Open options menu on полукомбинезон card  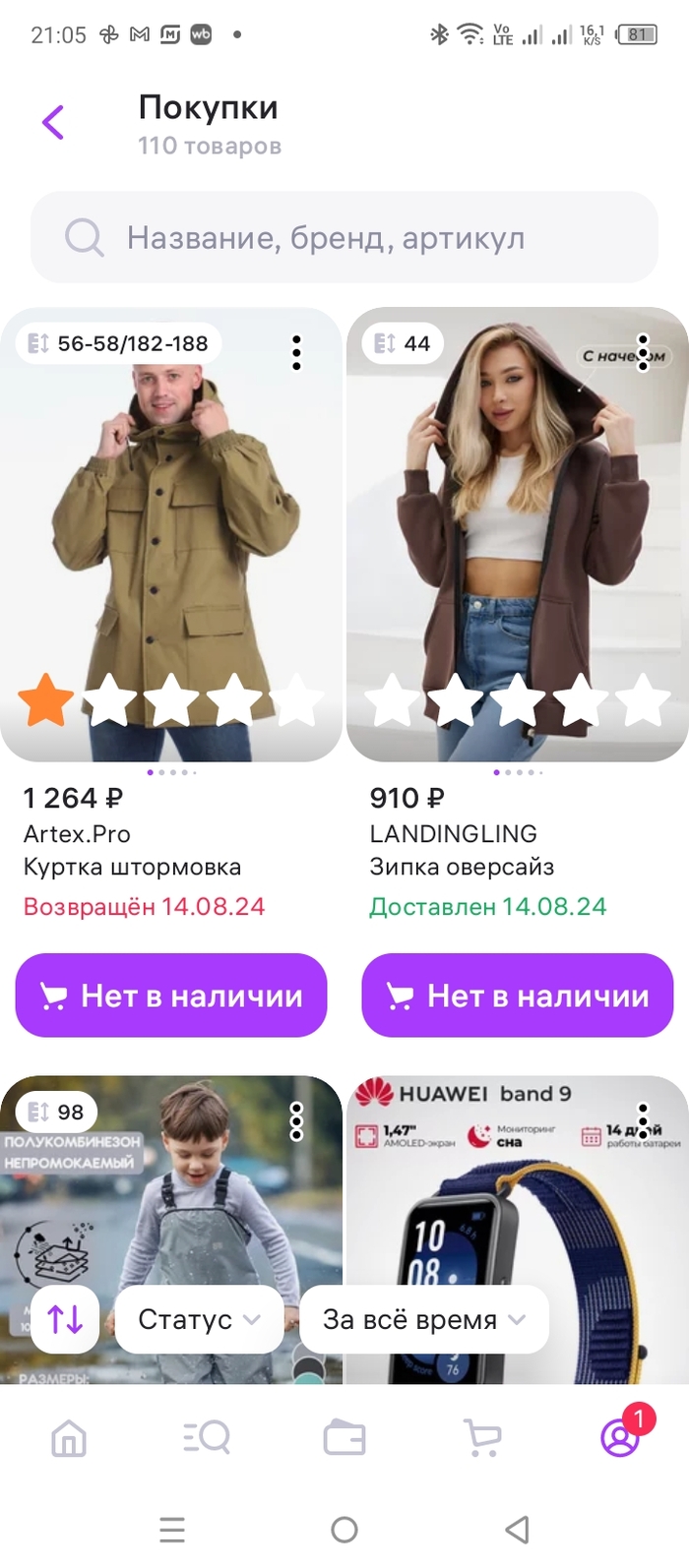click(x=296, y=1120)
